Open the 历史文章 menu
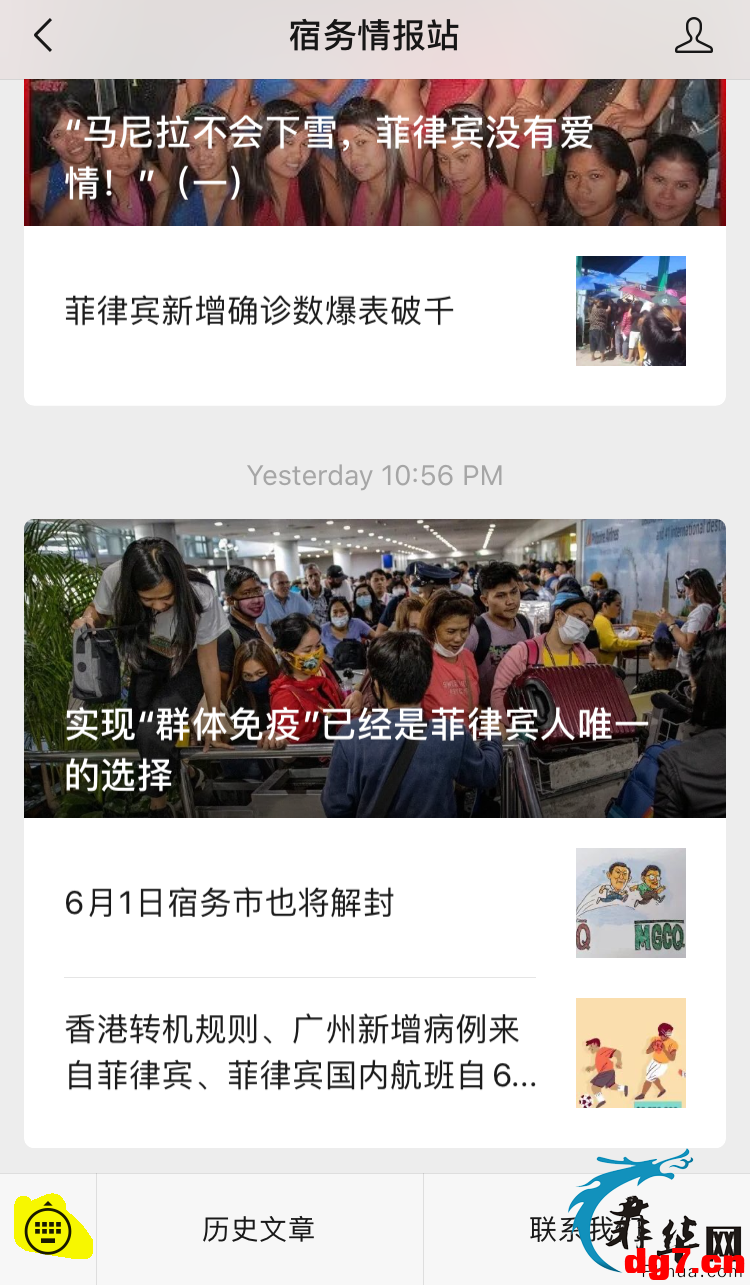The width and height of the screenshot is (750, 1285). pyautogui.click(x=259, y=1230)
